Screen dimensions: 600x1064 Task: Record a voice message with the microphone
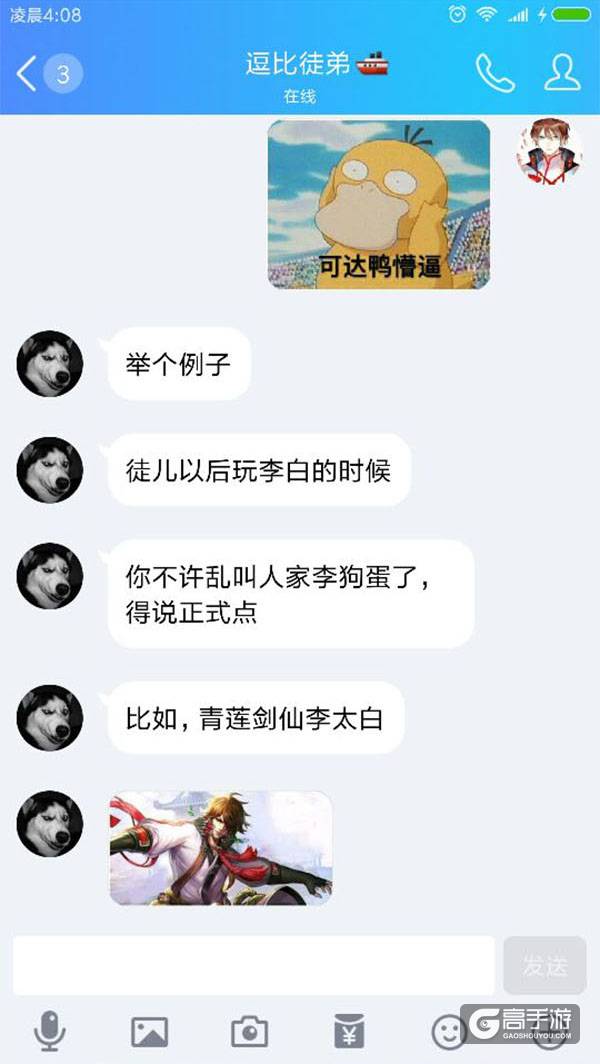pos(50,1030)
